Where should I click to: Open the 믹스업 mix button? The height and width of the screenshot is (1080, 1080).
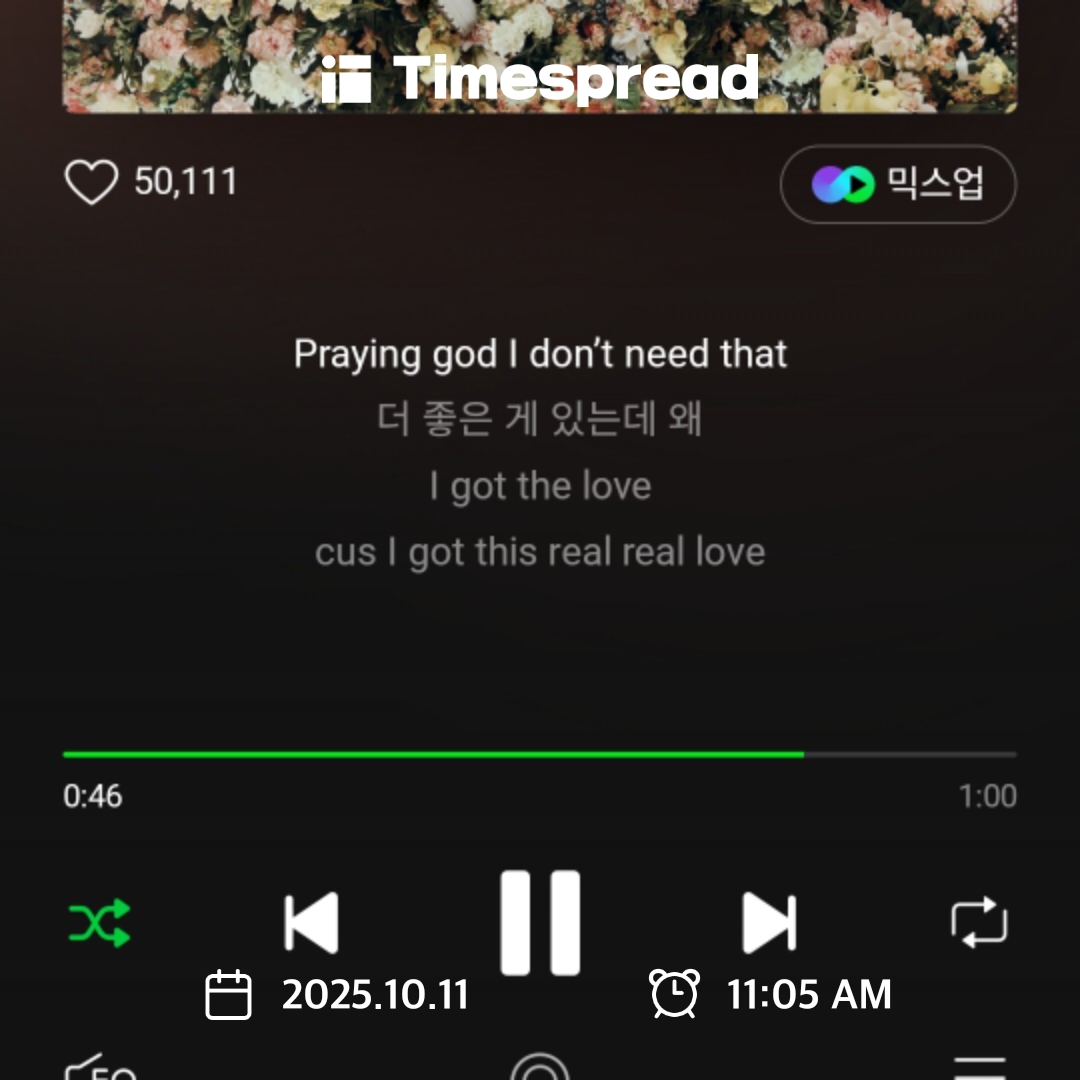tap(898, 184)
